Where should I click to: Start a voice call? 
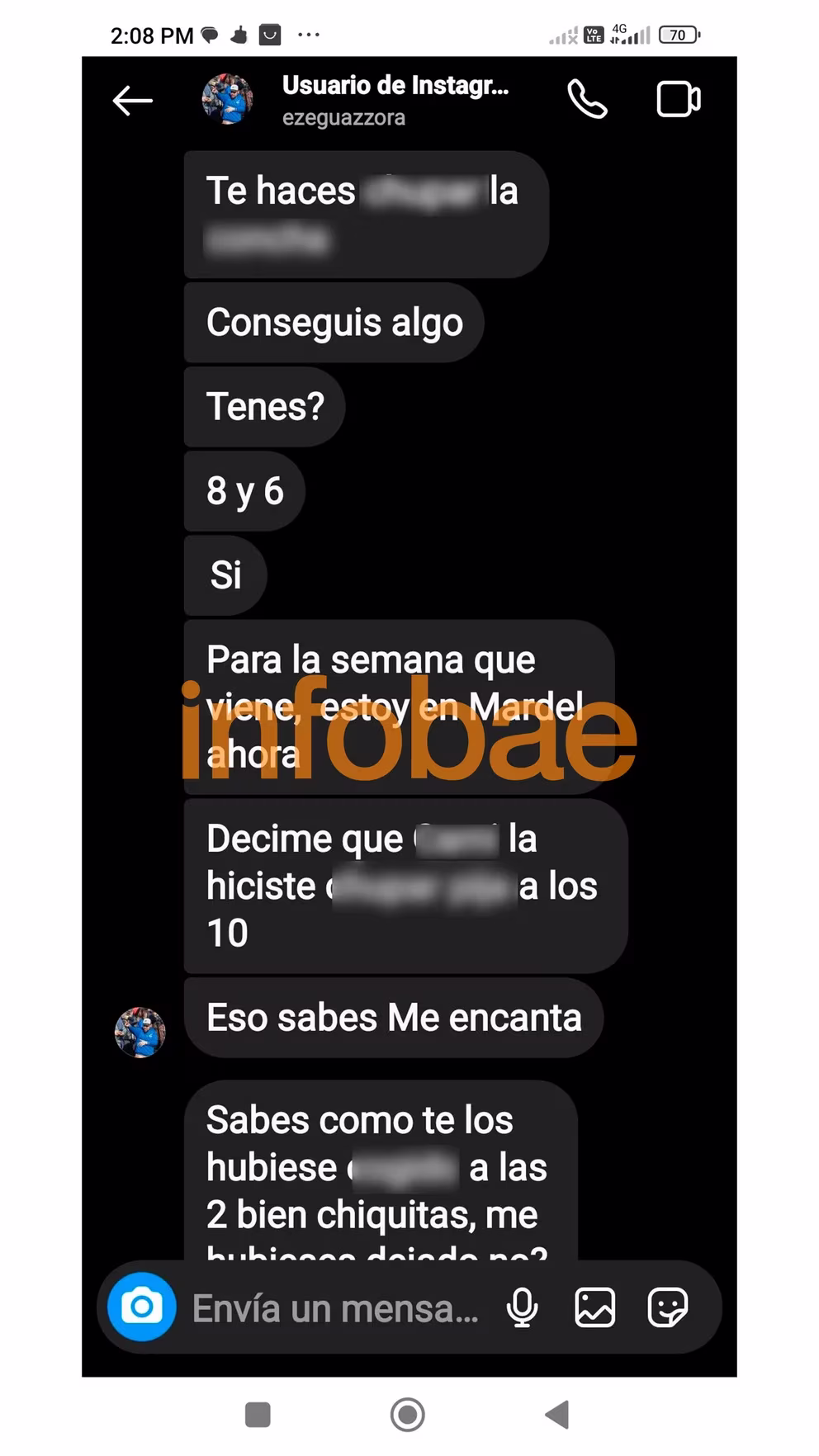click(x=587, y=100)
